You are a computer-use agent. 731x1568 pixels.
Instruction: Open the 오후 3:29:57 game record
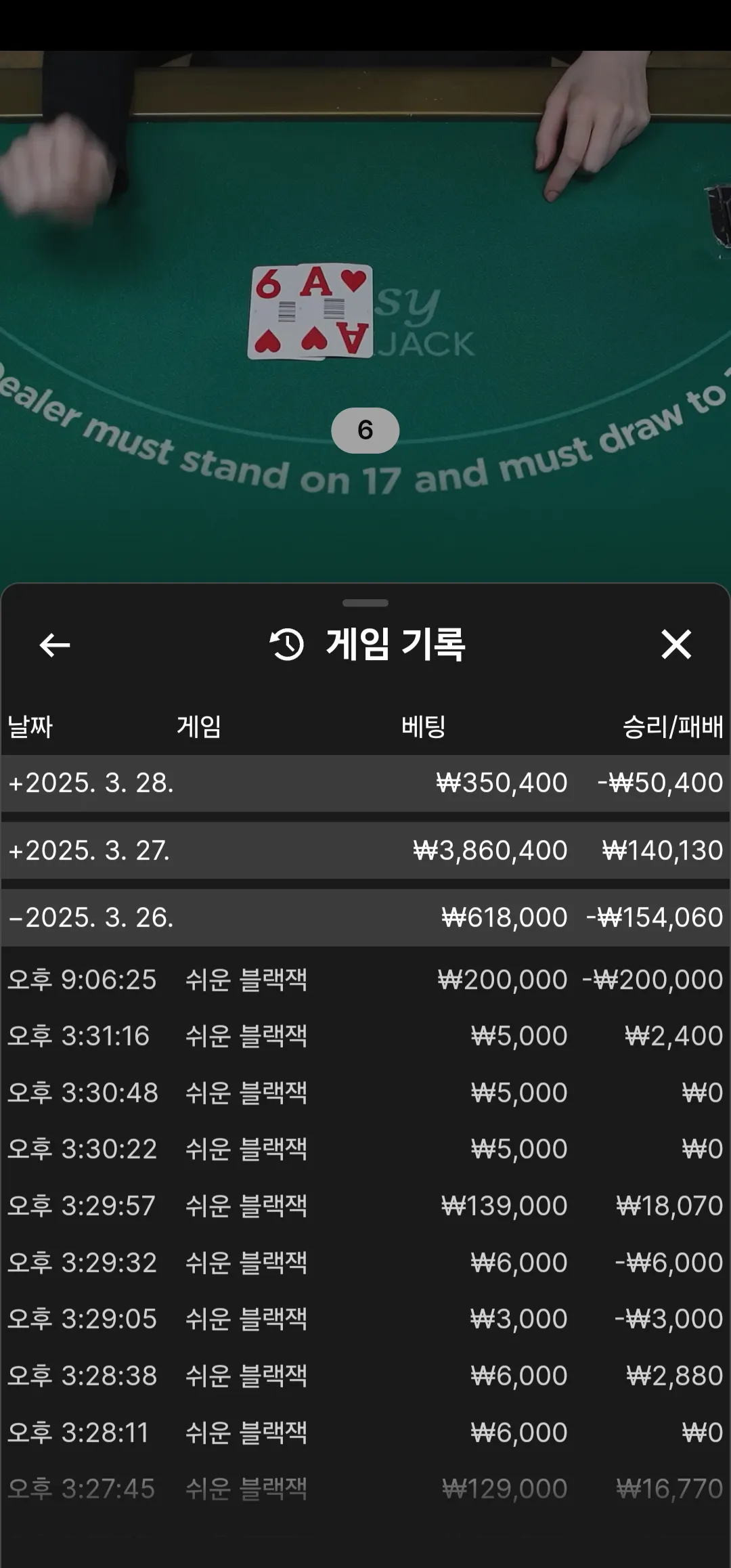point(365,1206)
